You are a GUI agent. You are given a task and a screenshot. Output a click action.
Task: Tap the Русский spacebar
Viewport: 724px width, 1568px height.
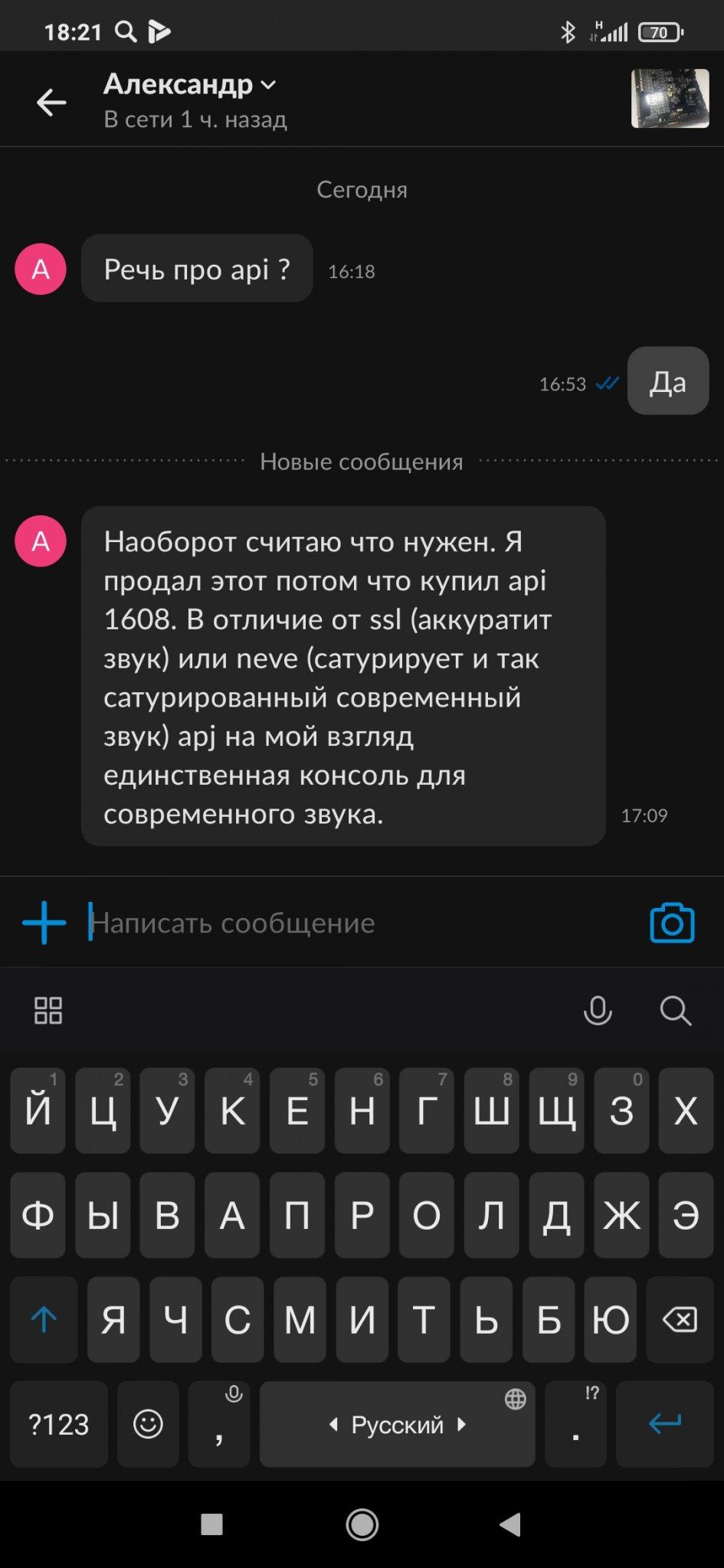tap(397, 1424)
